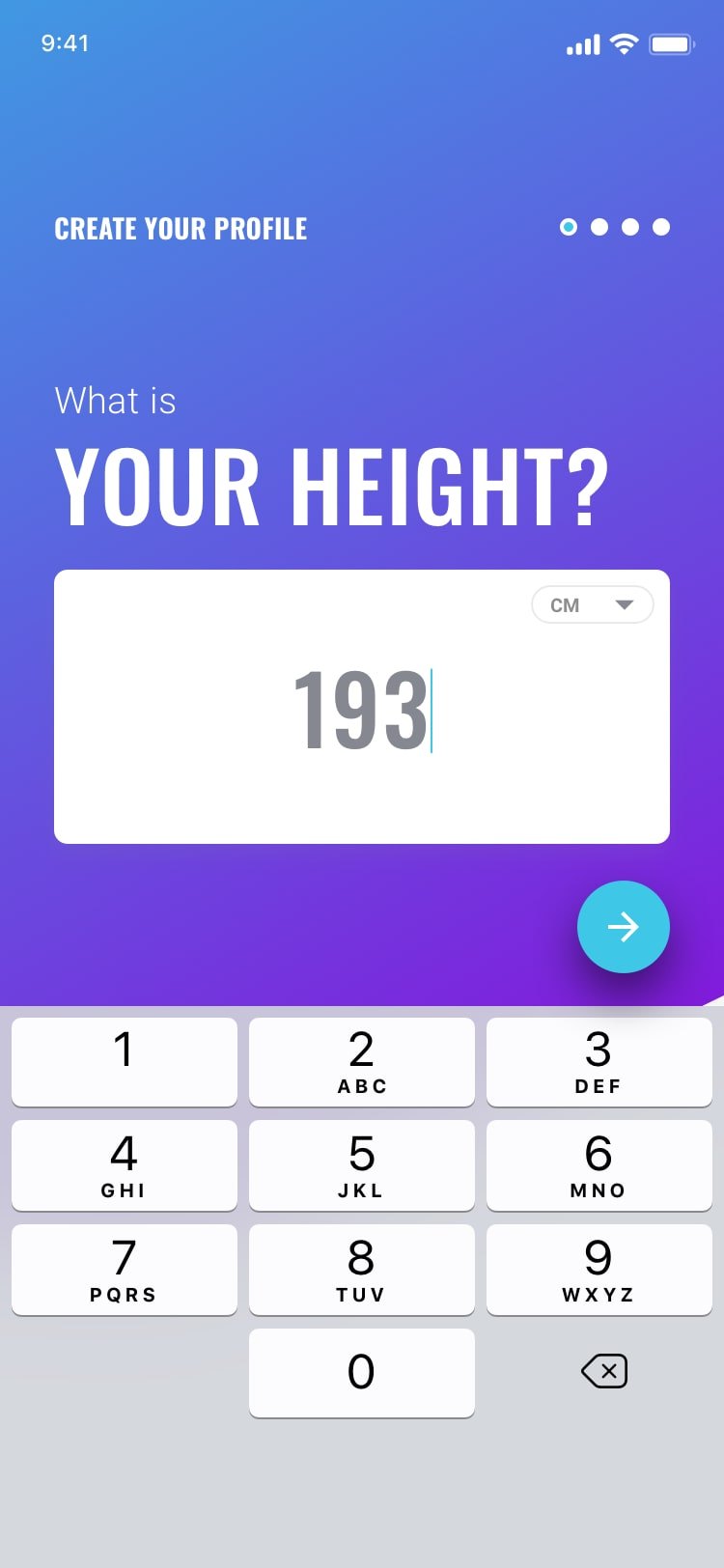Open the CM unit dropdown
This screenshot has width=724, height=1568.
click(x=593, y=605)
